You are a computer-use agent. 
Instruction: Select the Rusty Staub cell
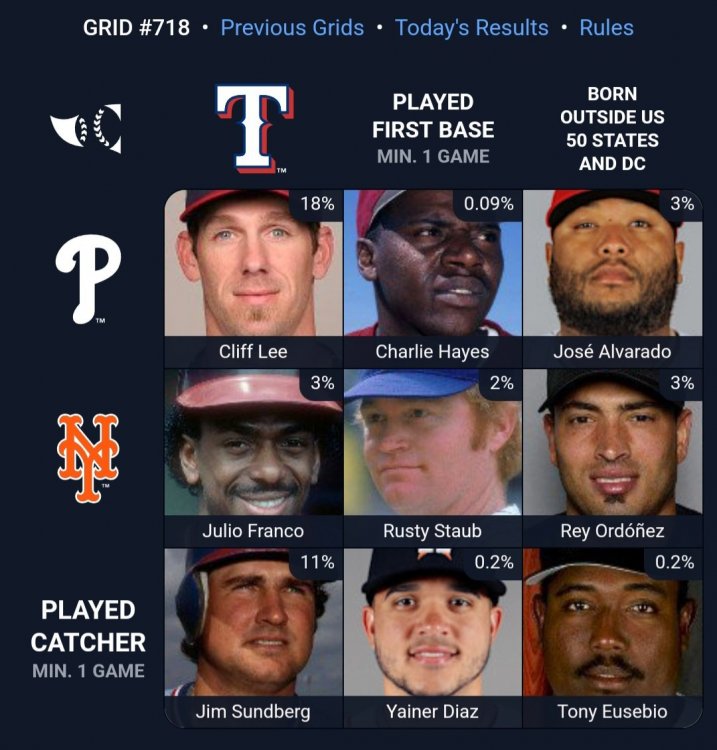[432, 457]
